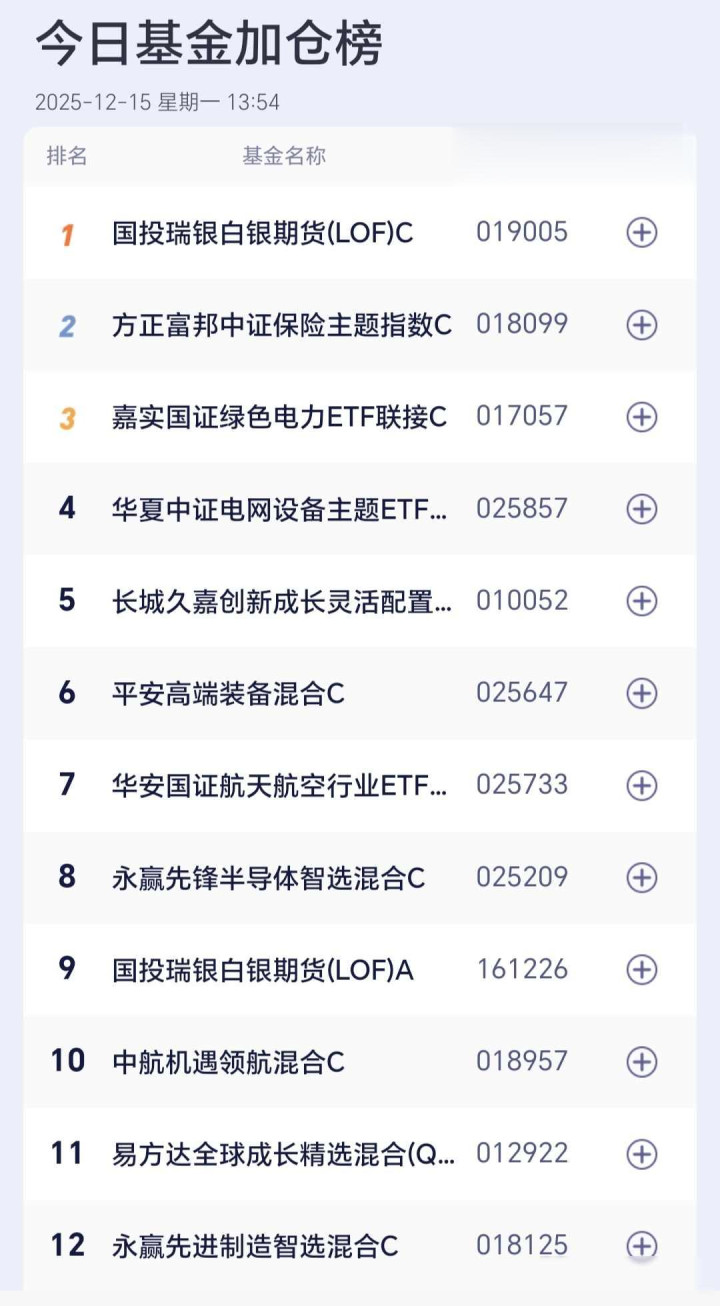Screen dimensions: 720x1306
Task: View 易方达全球成长精选混合 fund details
Action: (x=282, y=1153)
